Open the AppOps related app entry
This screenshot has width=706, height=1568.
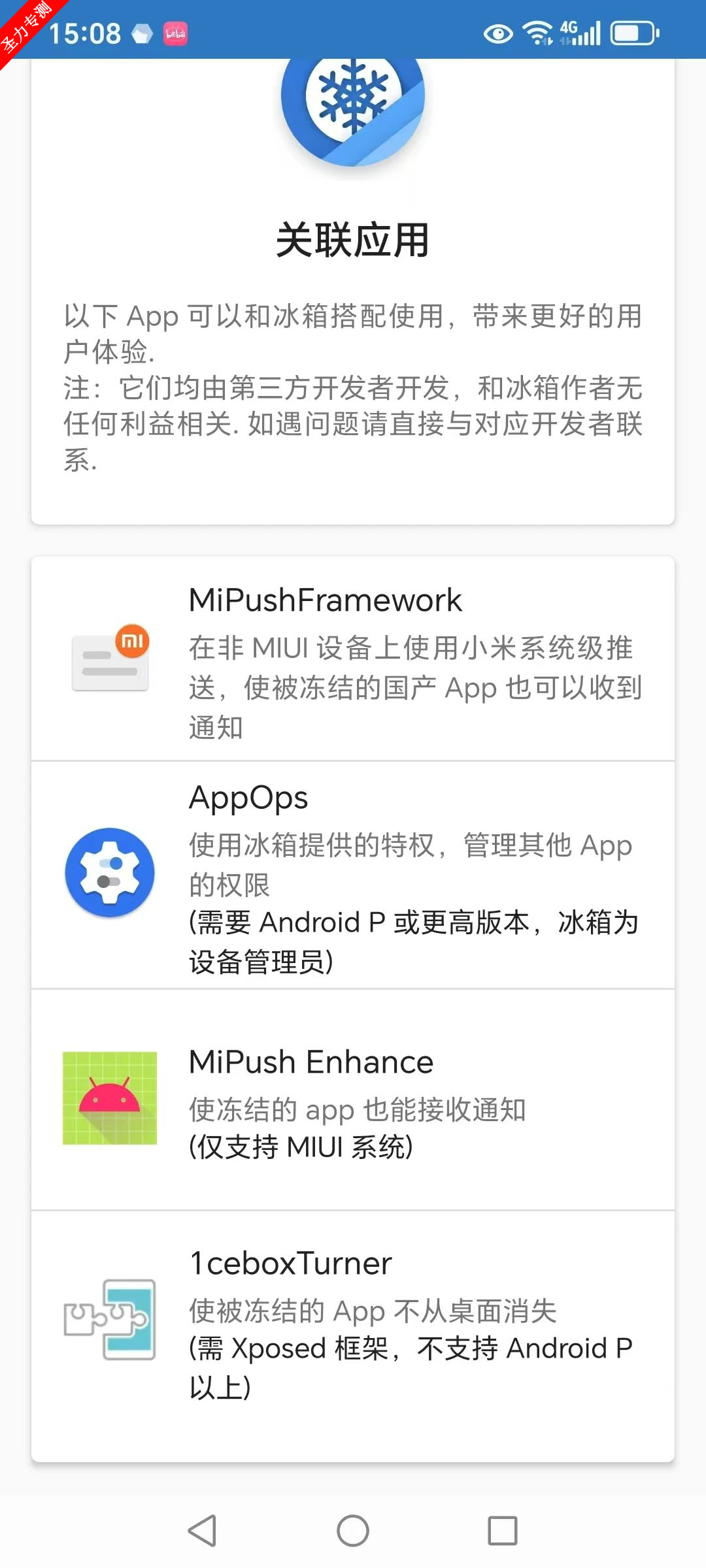point(353,875)
